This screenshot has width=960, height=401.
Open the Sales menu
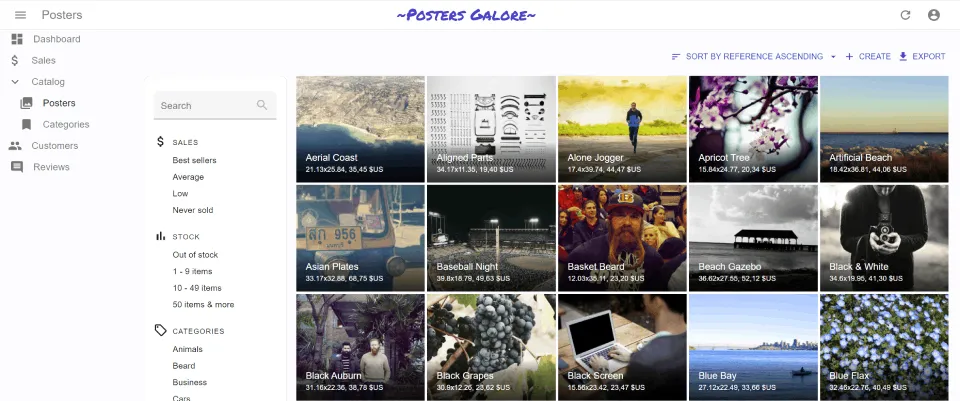43,60
